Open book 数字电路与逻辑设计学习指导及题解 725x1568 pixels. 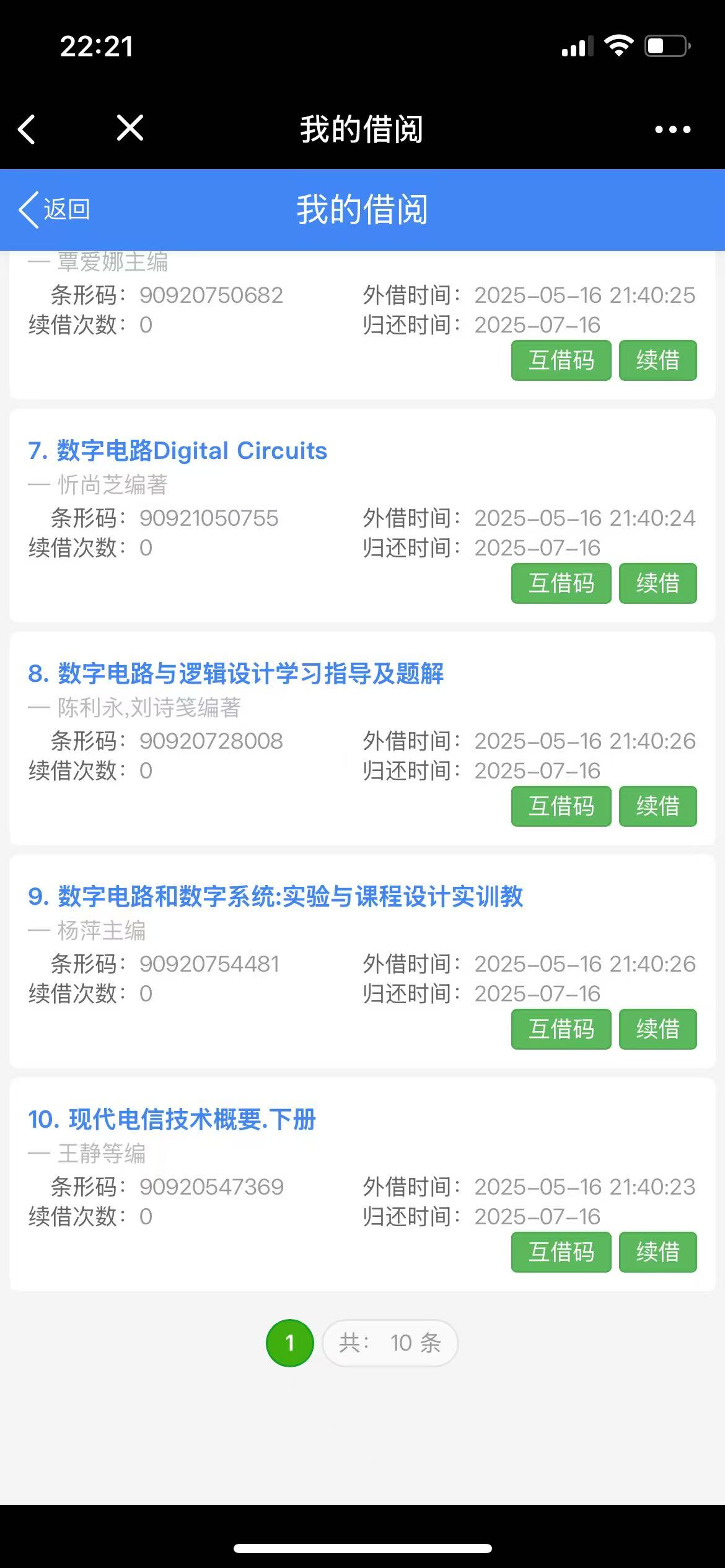click(235, 674)
